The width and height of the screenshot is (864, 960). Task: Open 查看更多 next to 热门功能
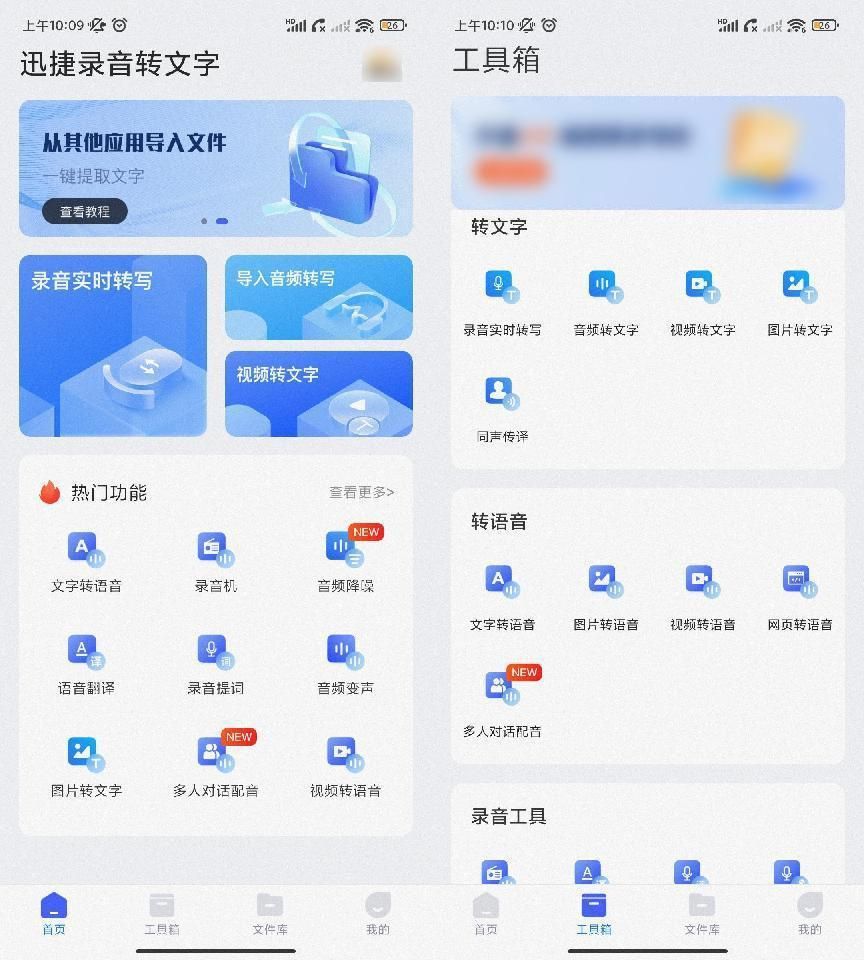click(x=361, y=492)
